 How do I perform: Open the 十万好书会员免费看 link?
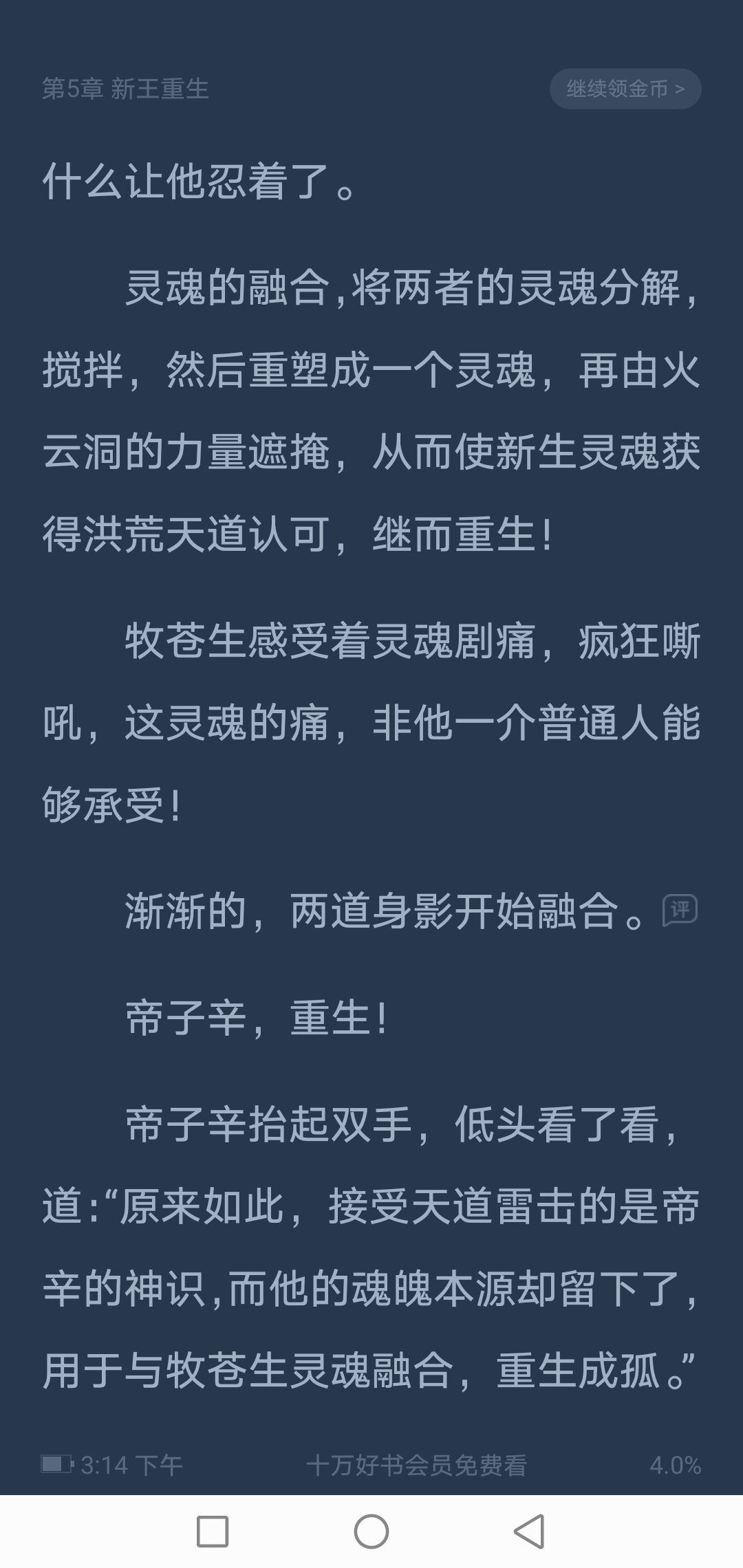[416, 1465]
